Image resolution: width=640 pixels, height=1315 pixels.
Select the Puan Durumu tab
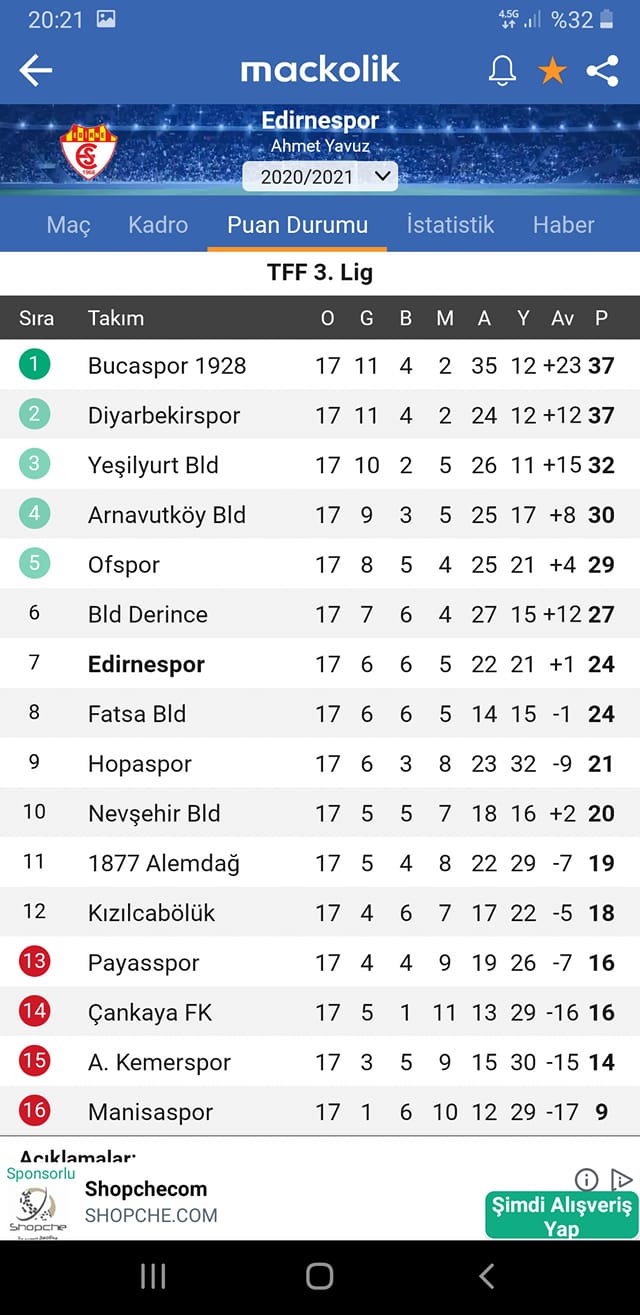click(297, 225)
